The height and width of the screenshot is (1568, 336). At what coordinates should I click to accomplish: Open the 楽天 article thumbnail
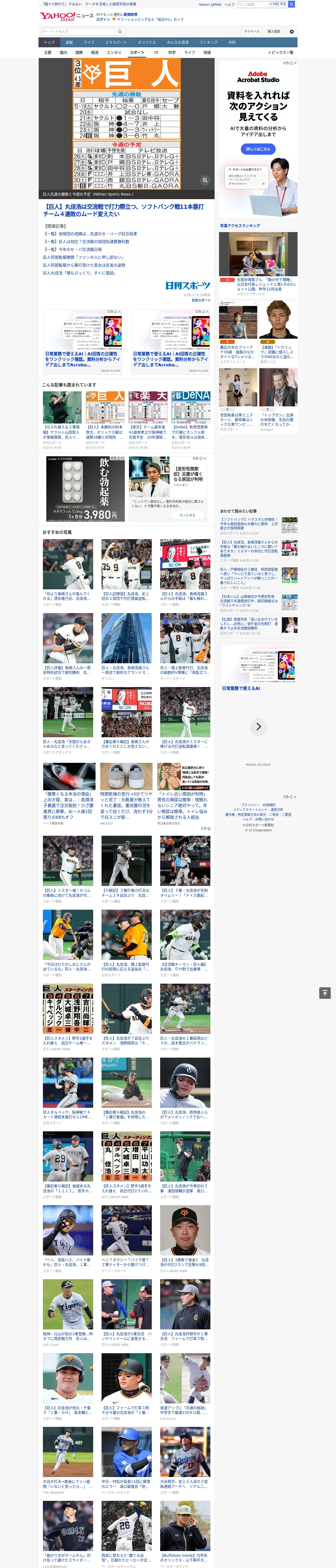[148, 407]
